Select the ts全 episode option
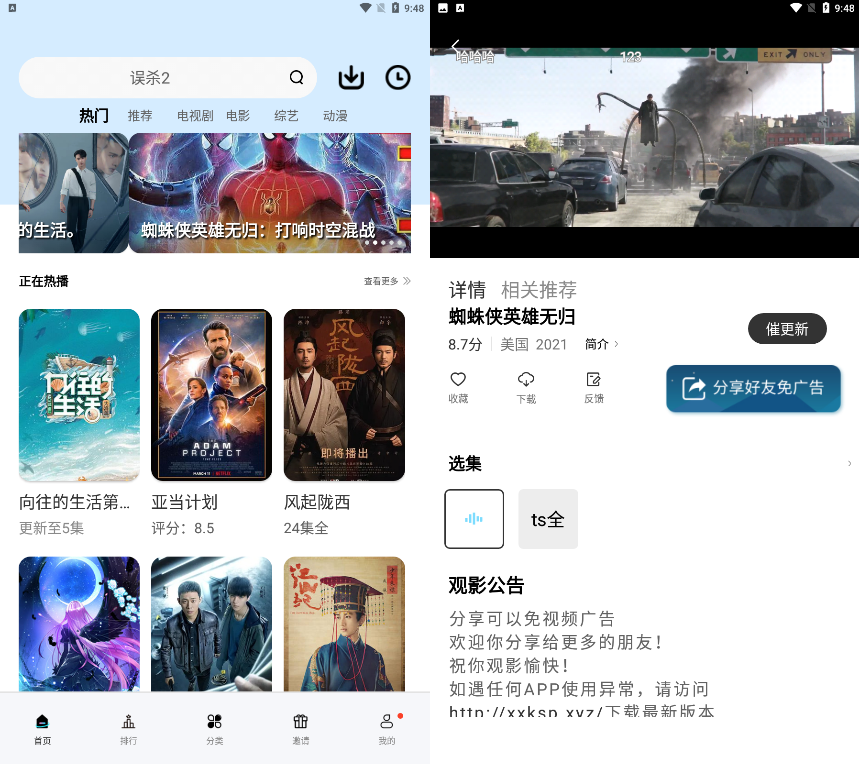 [548, 519]
